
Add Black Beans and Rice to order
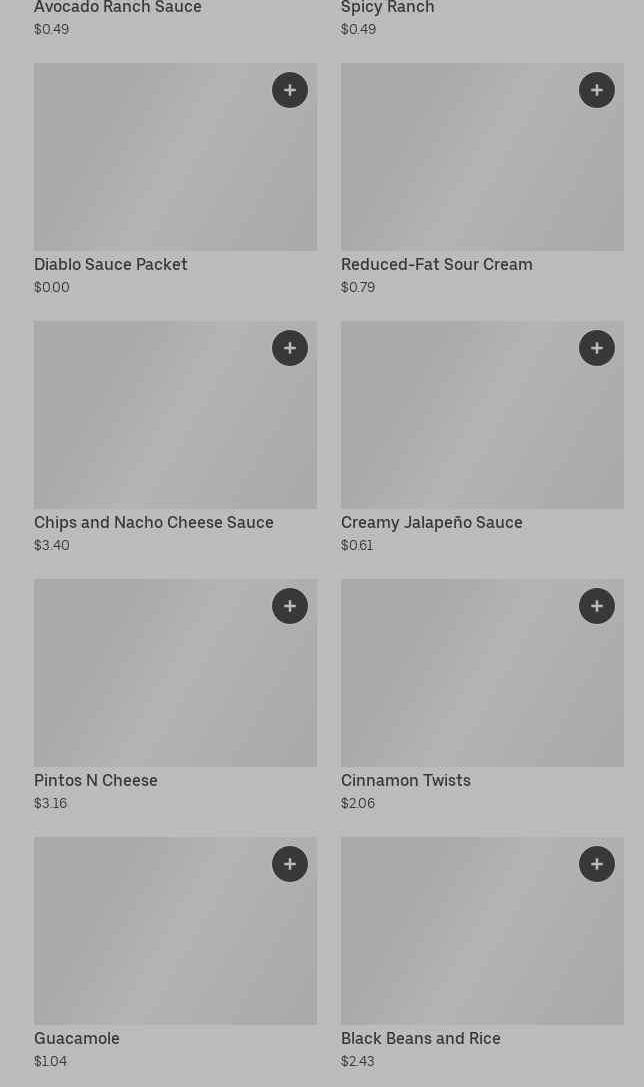coord(597,864)
